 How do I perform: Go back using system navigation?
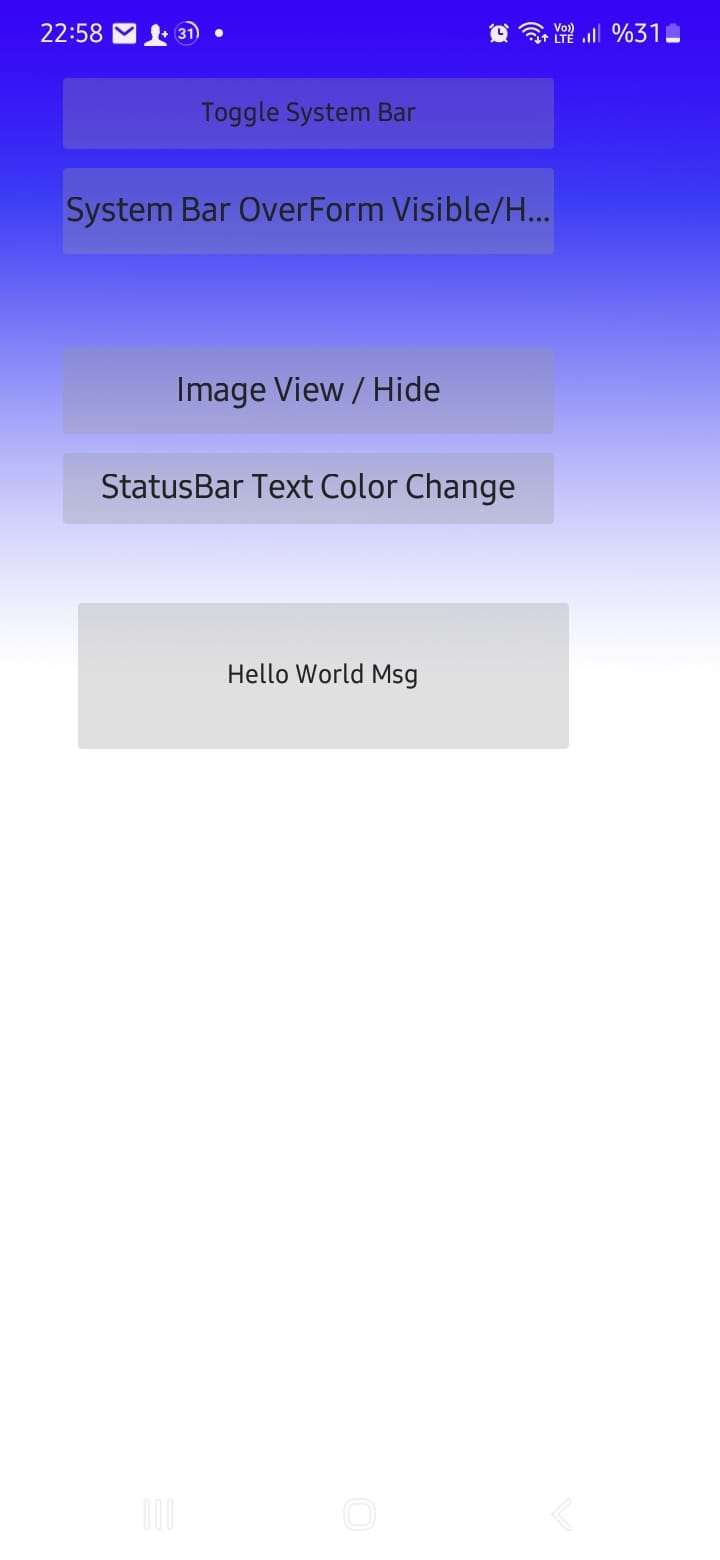click(562, 1514)
